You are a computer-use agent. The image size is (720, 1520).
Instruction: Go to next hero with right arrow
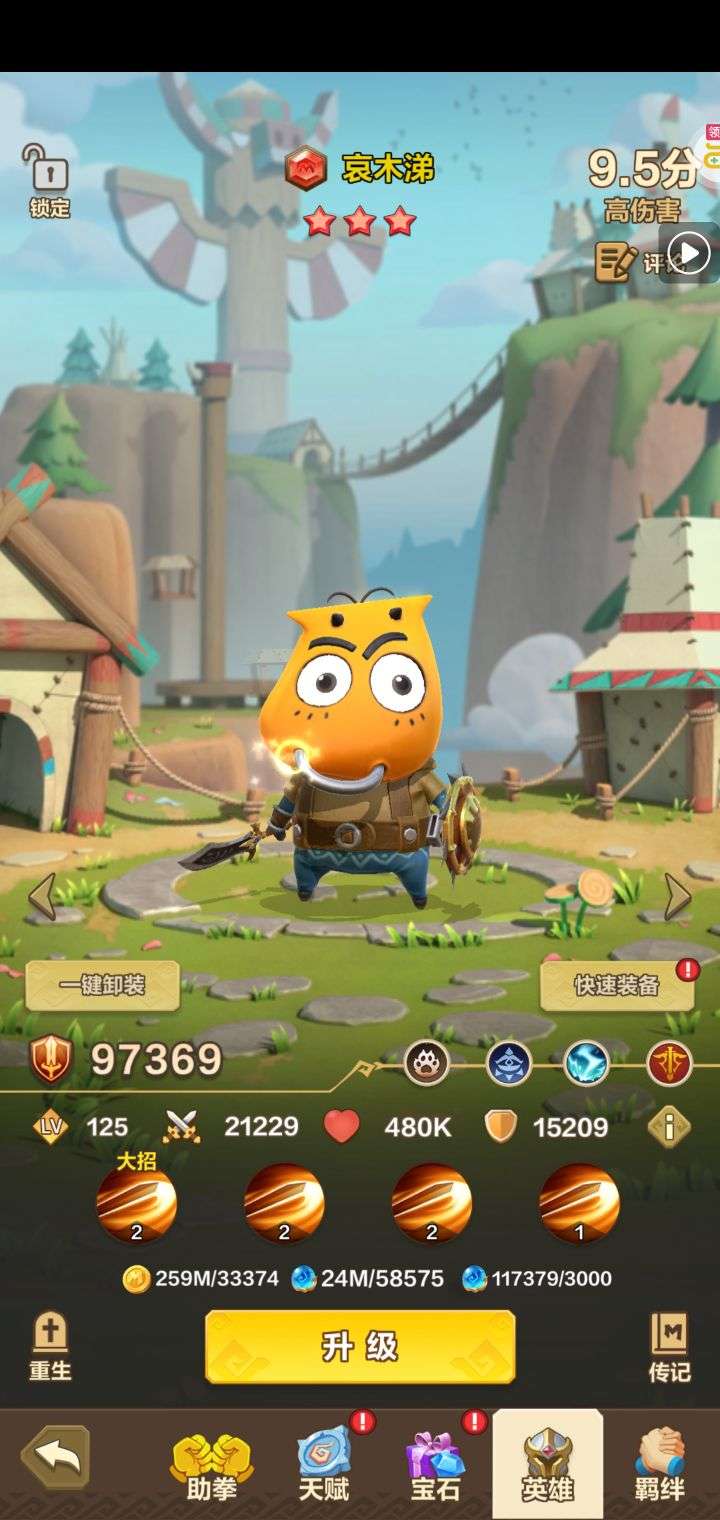pos(677,896)
